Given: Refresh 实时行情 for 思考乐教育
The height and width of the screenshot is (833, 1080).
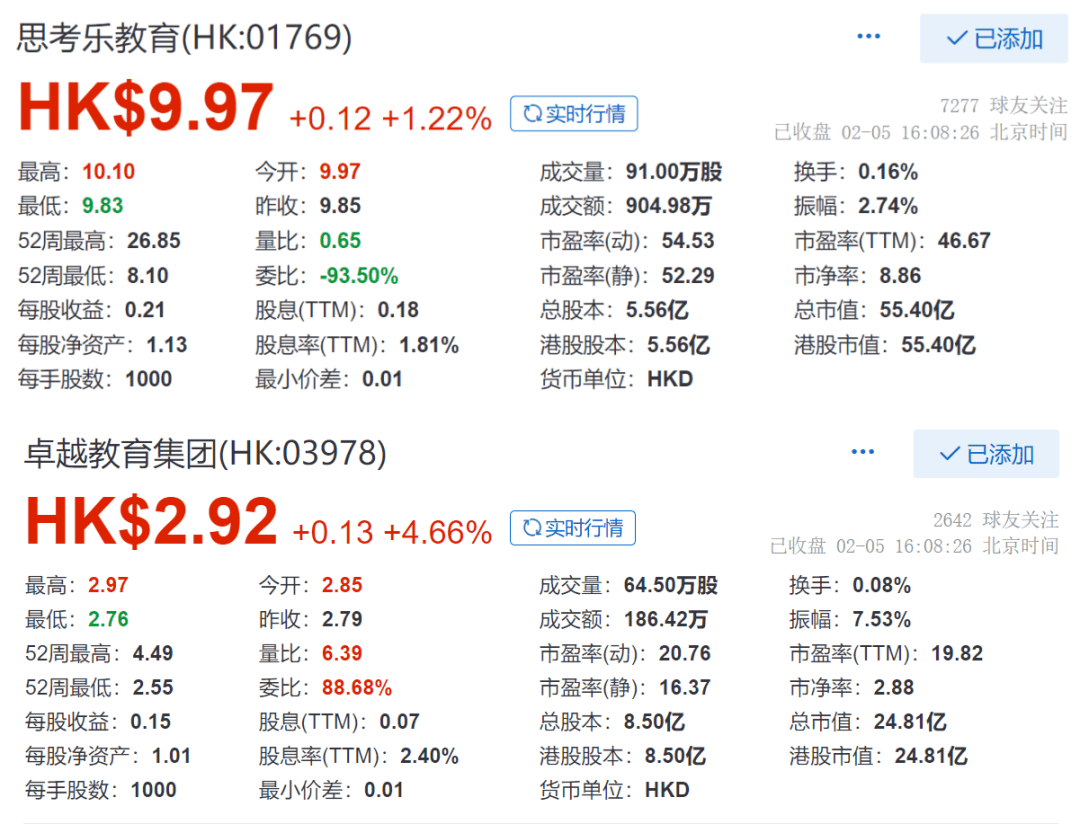Looking at the screenshot, I should point(574,114).
